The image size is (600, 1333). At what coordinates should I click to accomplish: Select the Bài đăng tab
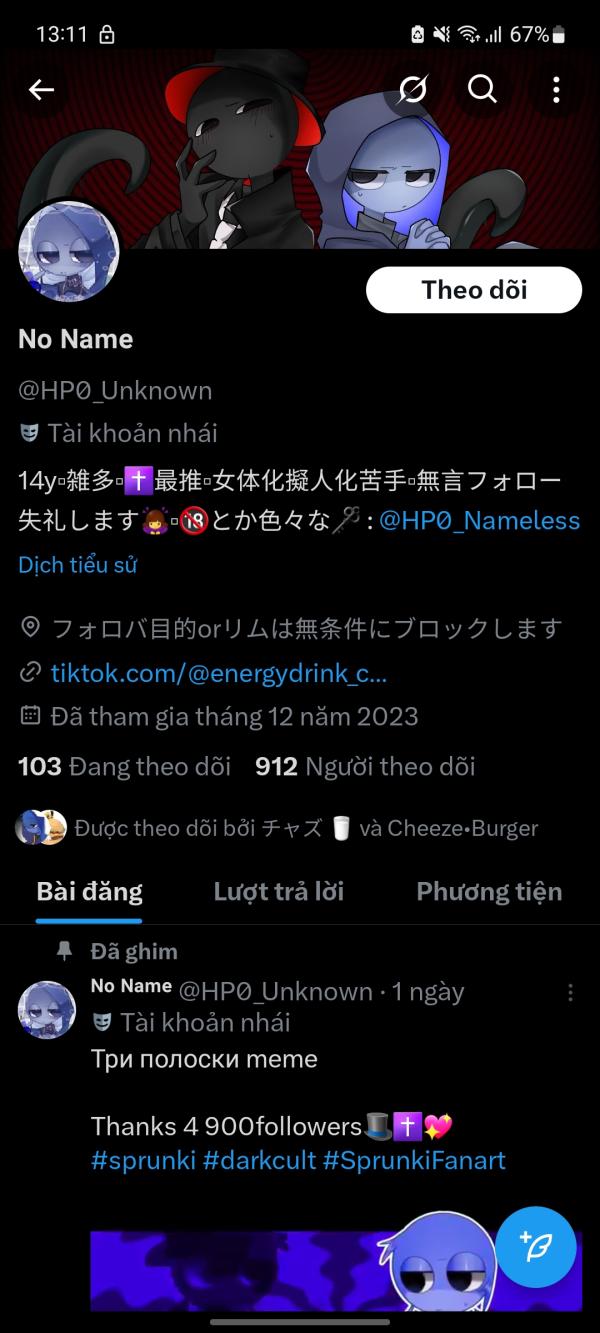coord(89,891)
